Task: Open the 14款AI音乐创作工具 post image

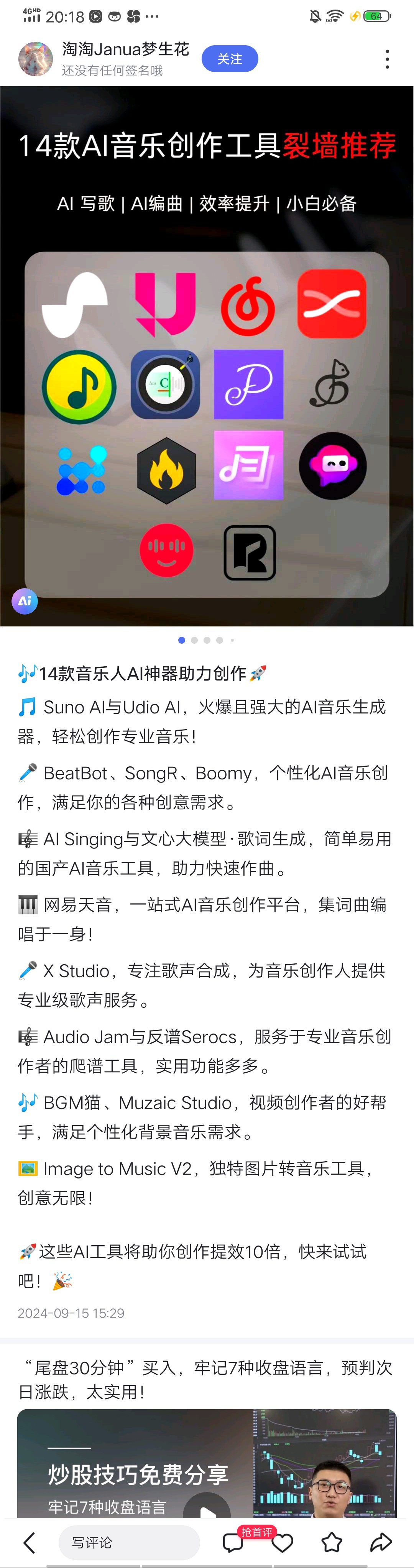Action: click(207, 356)
